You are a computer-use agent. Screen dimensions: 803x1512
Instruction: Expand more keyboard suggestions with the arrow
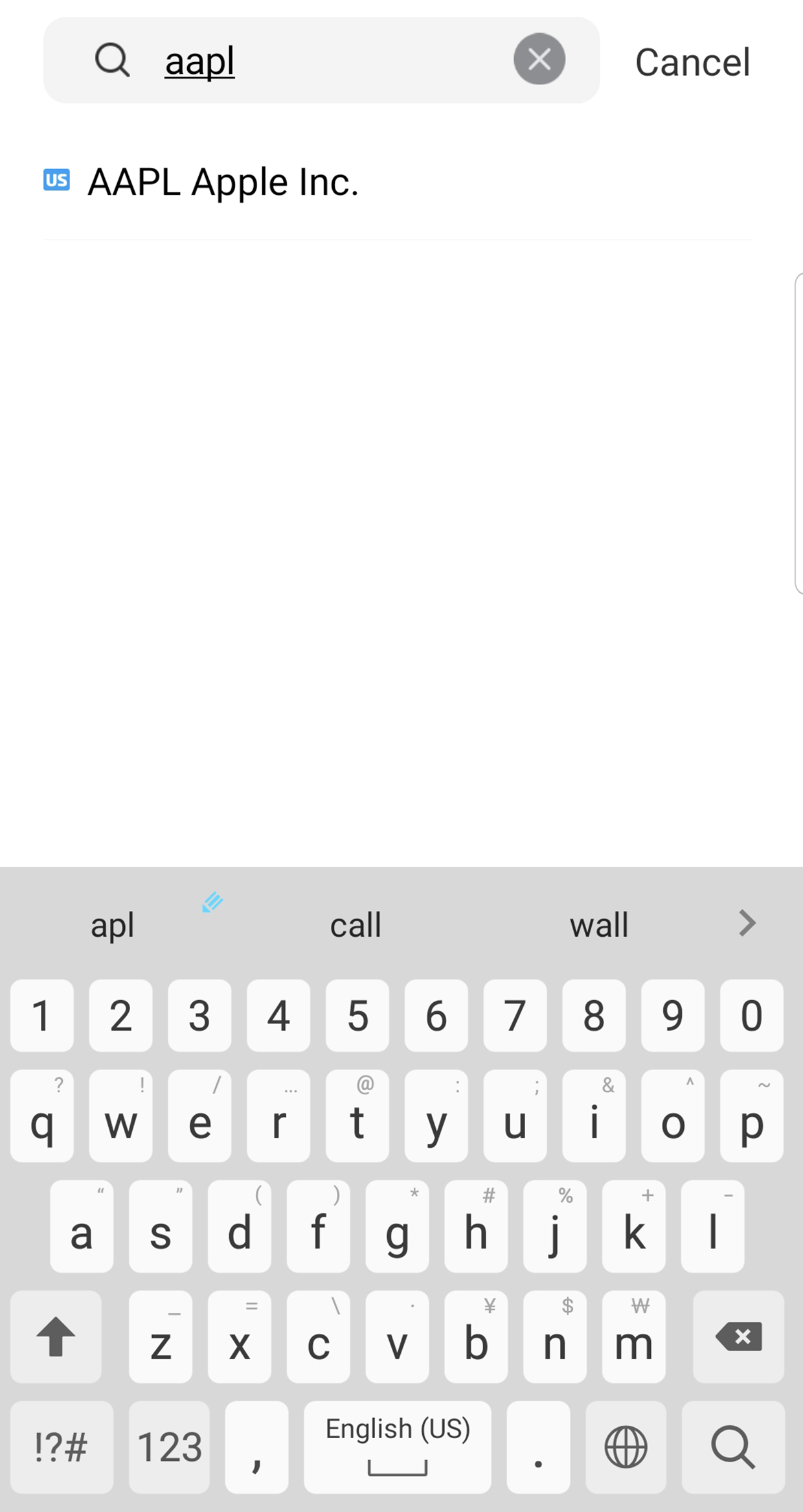click(x=747, y=923)
